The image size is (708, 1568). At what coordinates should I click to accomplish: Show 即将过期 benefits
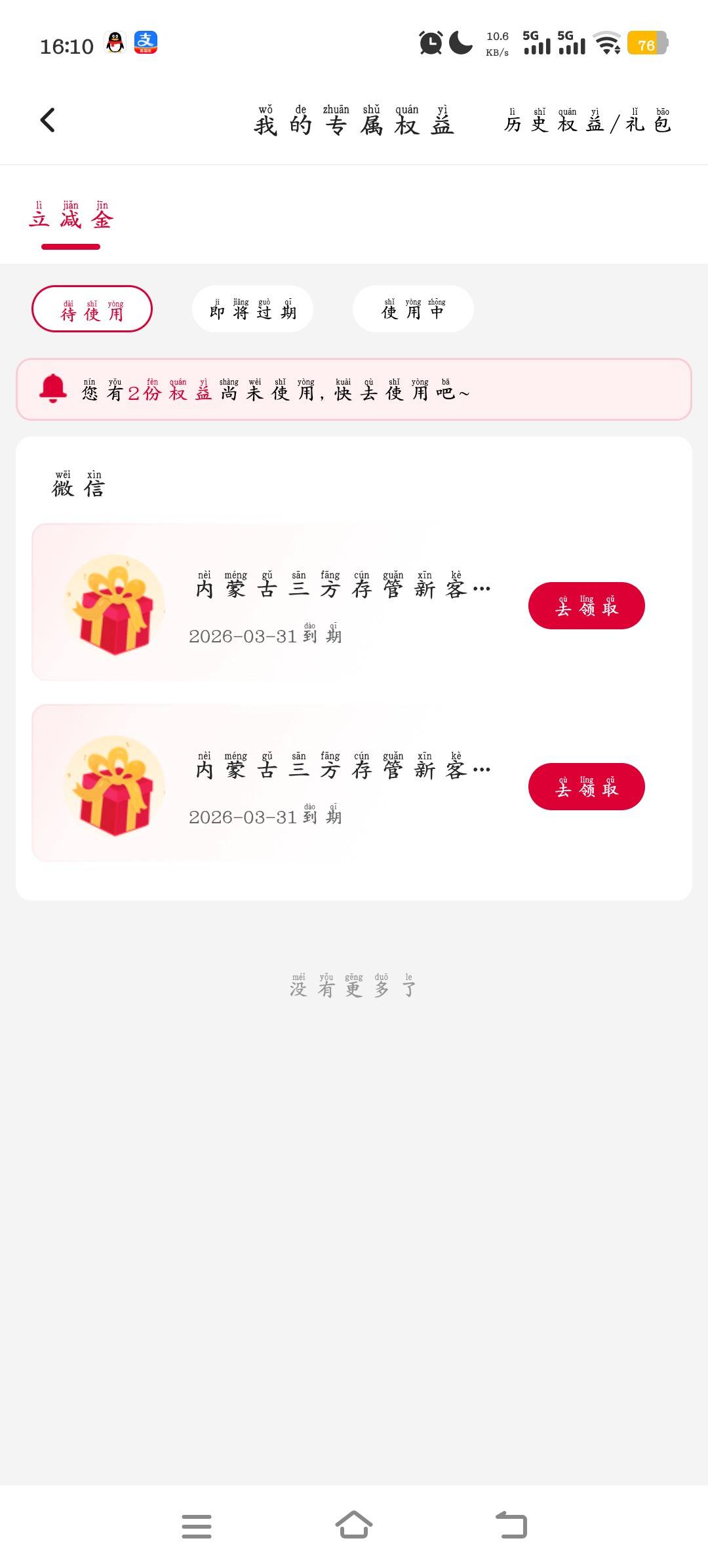coord(252,309)
